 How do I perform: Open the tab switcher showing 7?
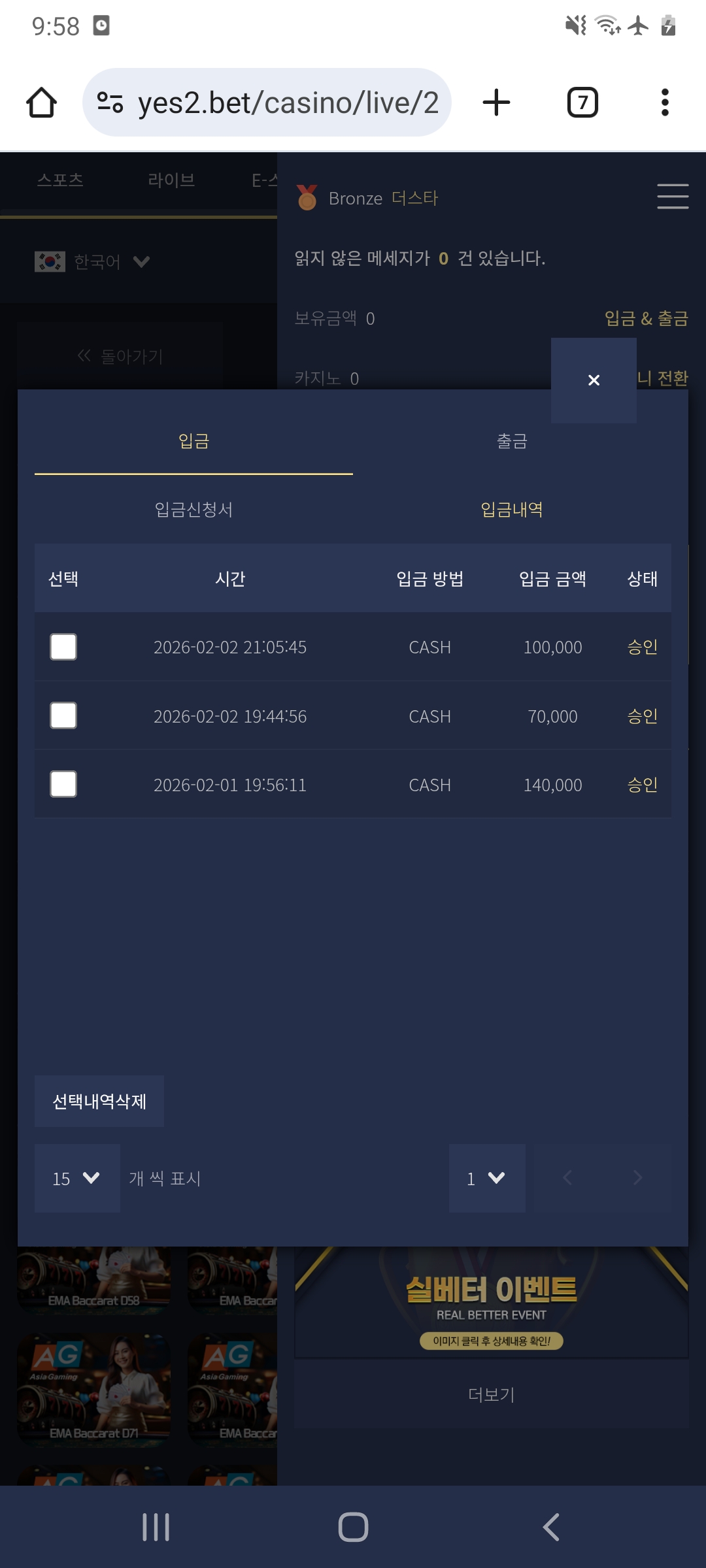click(x=582, y=103)
